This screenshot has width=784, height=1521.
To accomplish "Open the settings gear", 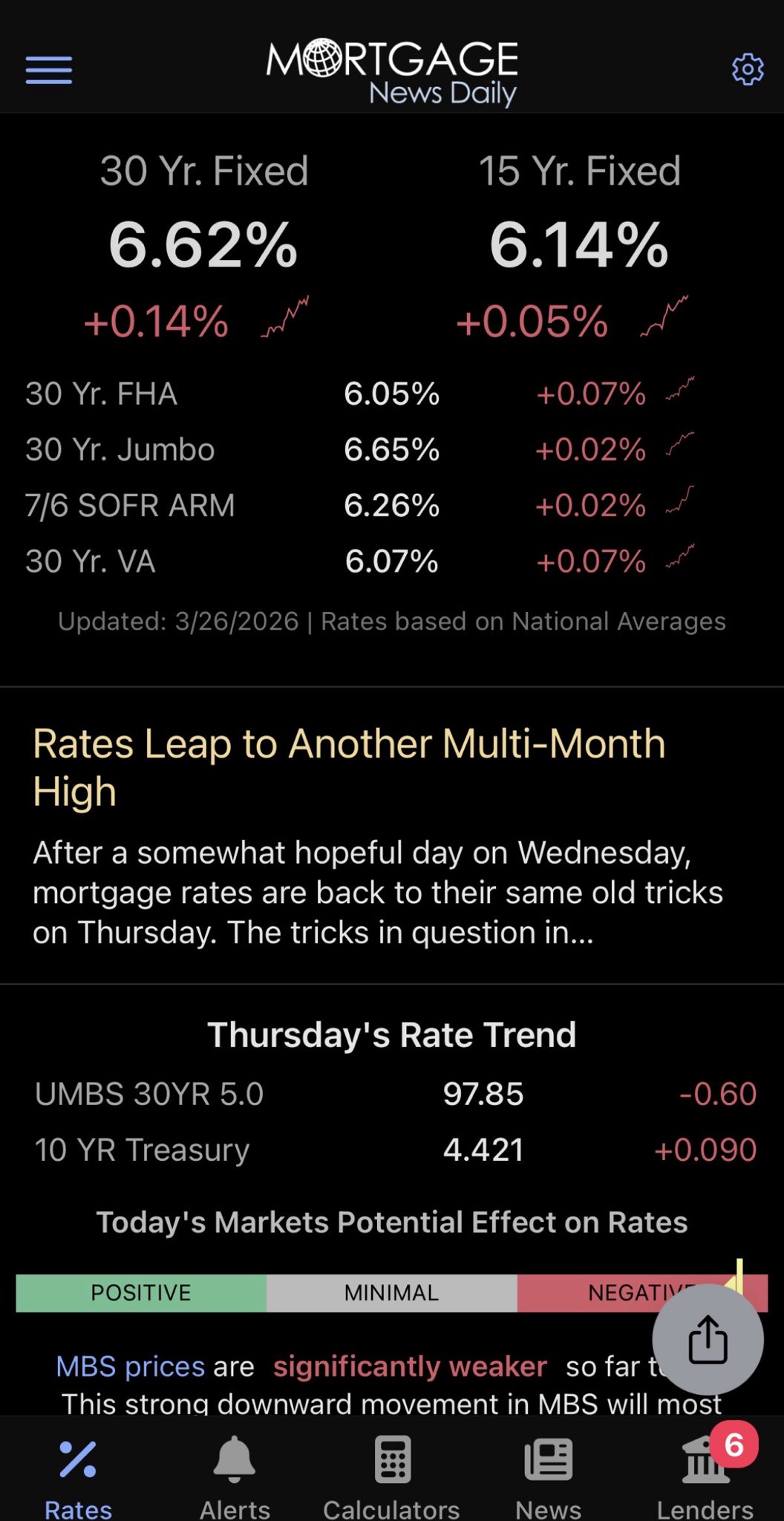I will tap(747, 70).
